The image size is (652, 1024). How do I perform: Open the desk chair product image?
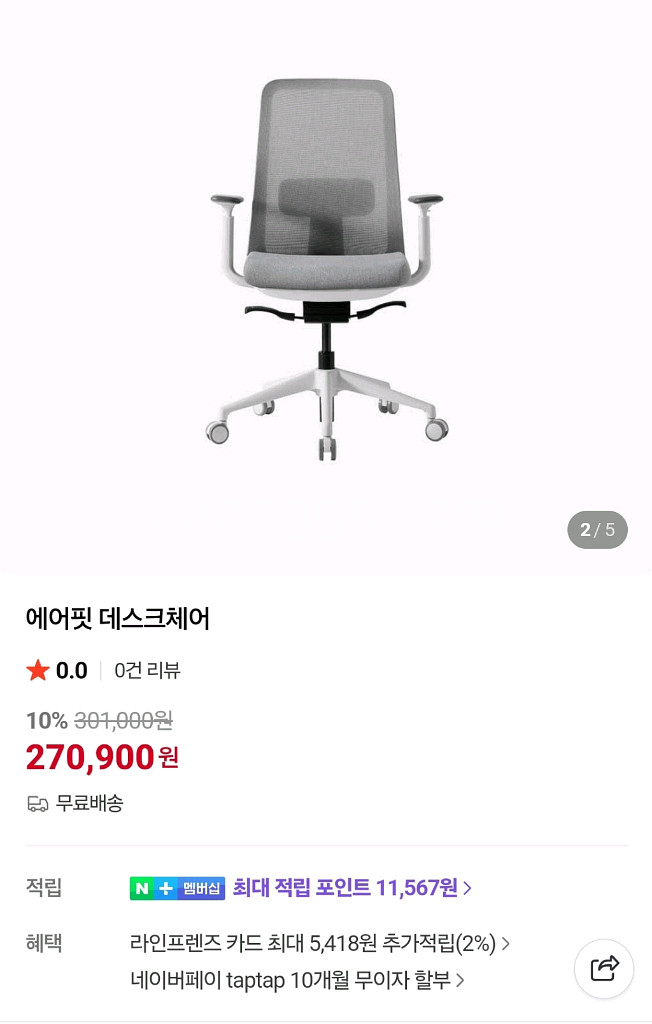(x=326, y=270)
